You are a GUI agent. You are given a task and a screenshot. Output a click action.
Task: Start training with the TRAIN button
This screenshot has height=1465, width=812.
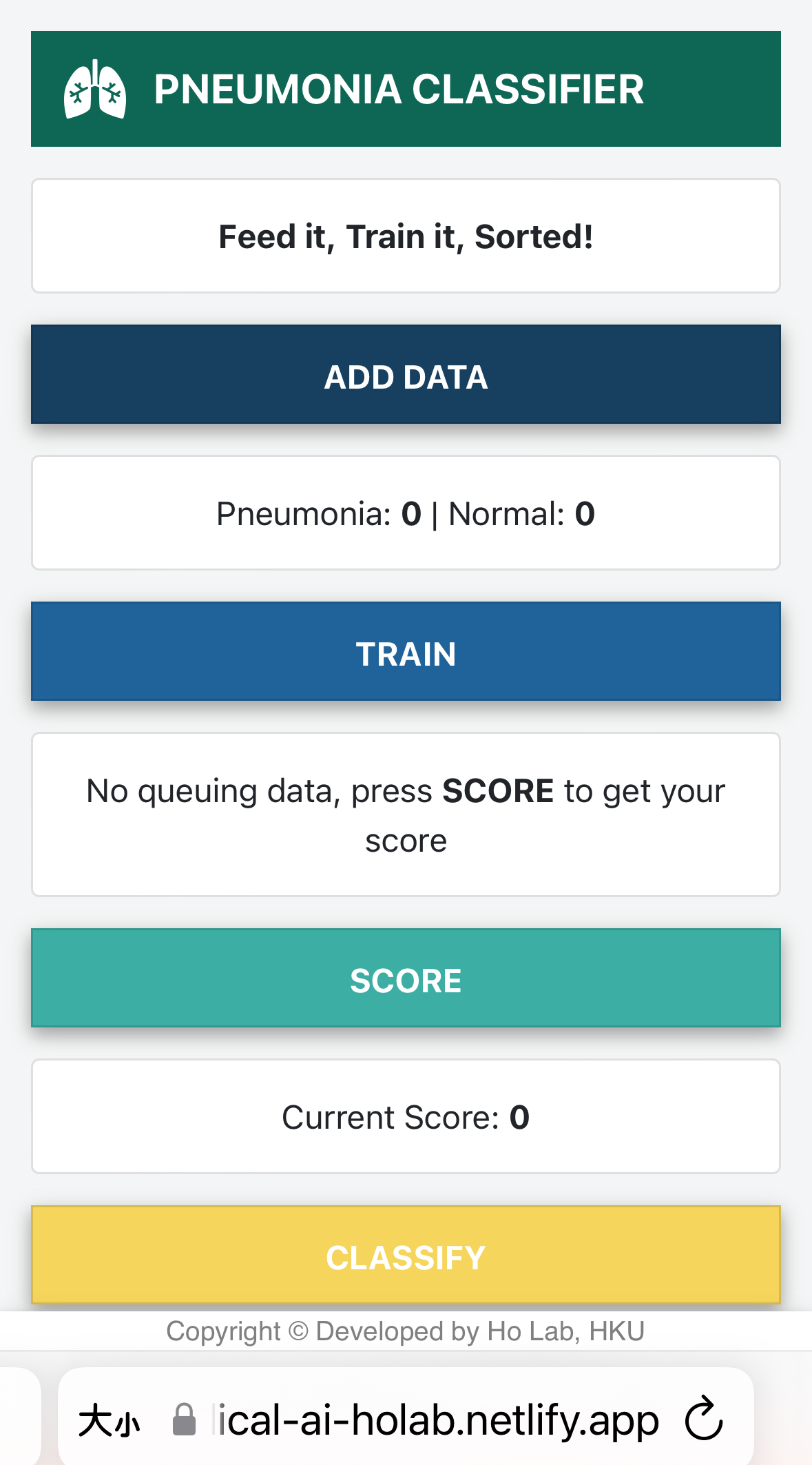406,651
